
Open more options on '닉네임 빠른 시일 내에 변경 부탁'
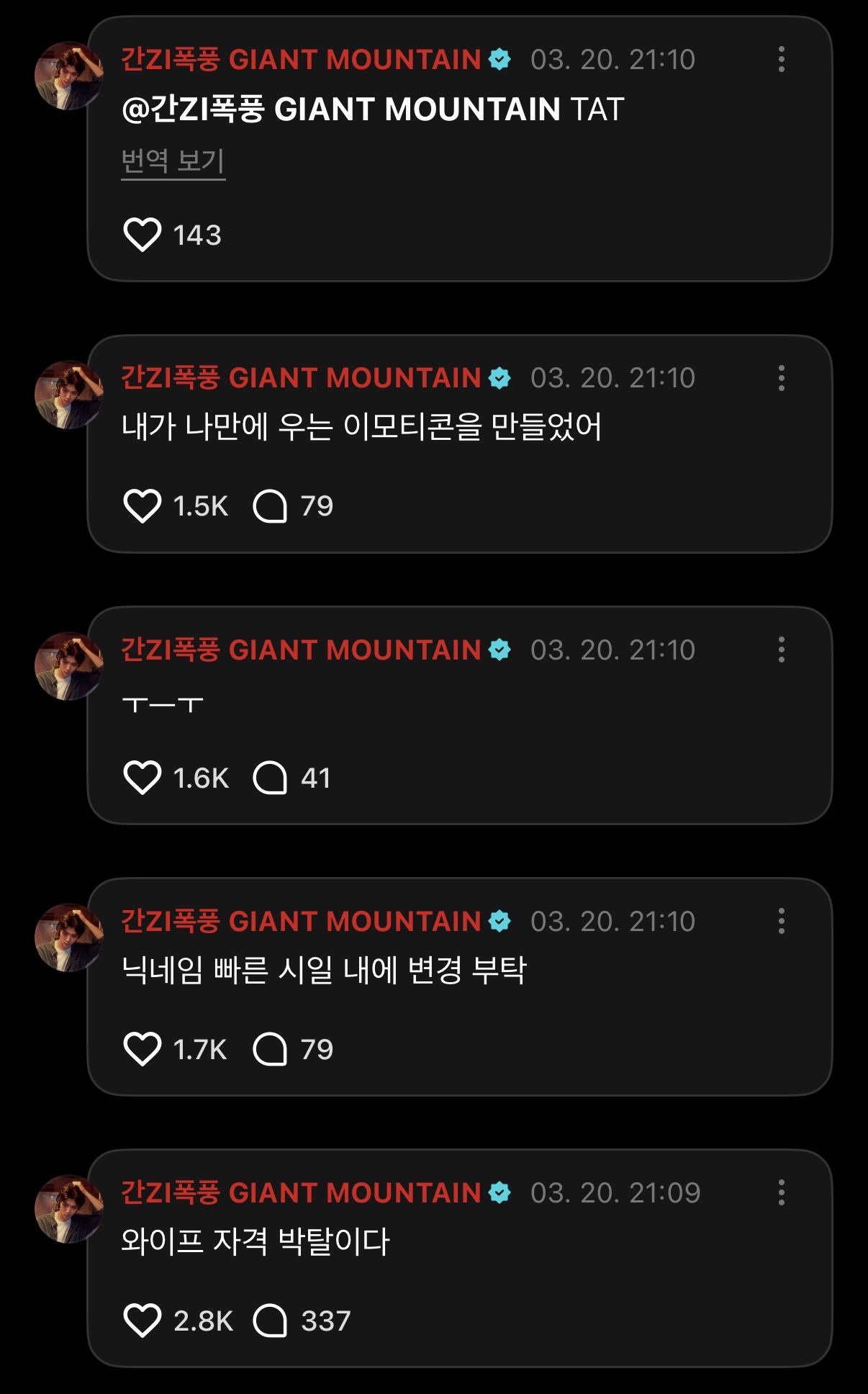click(x=781, y=921)
